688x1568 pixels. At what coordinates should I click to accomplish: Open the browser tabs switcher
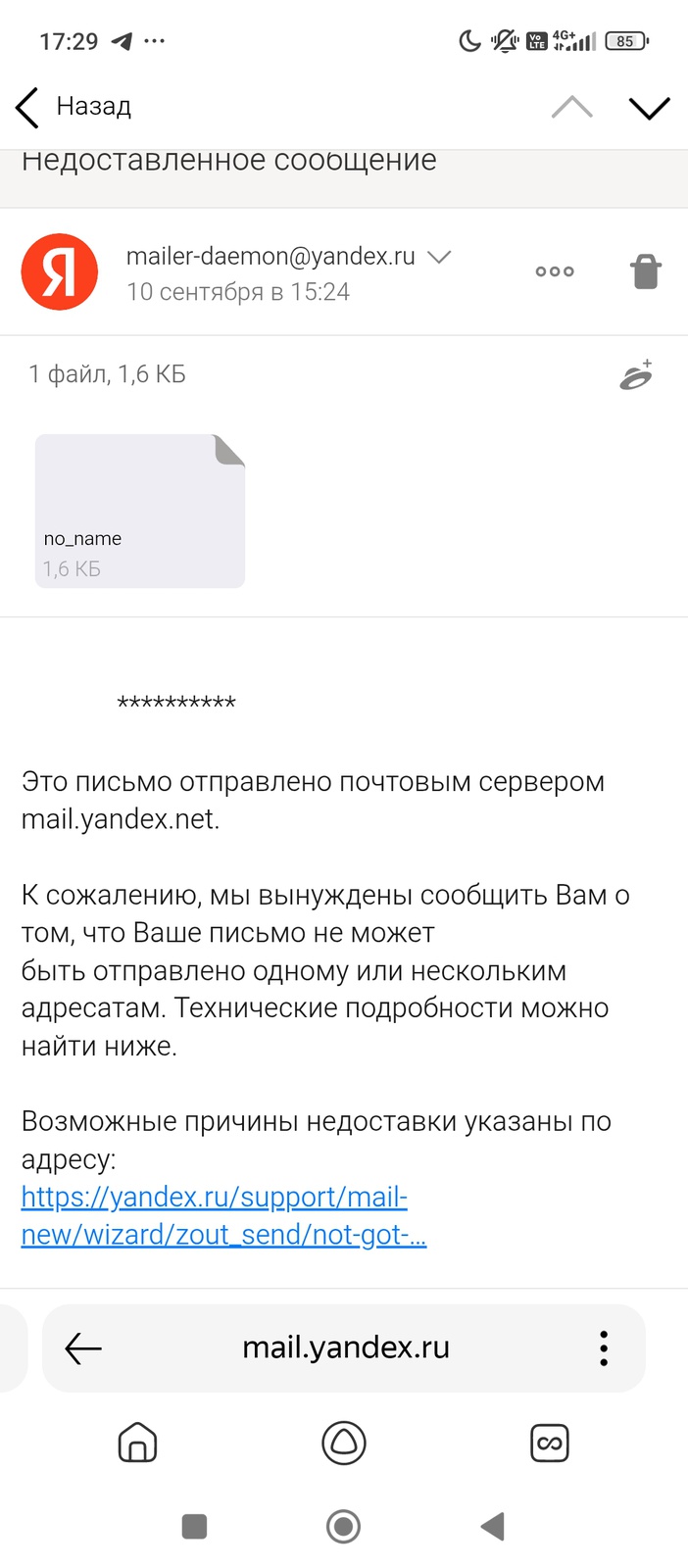point(550,1443)
